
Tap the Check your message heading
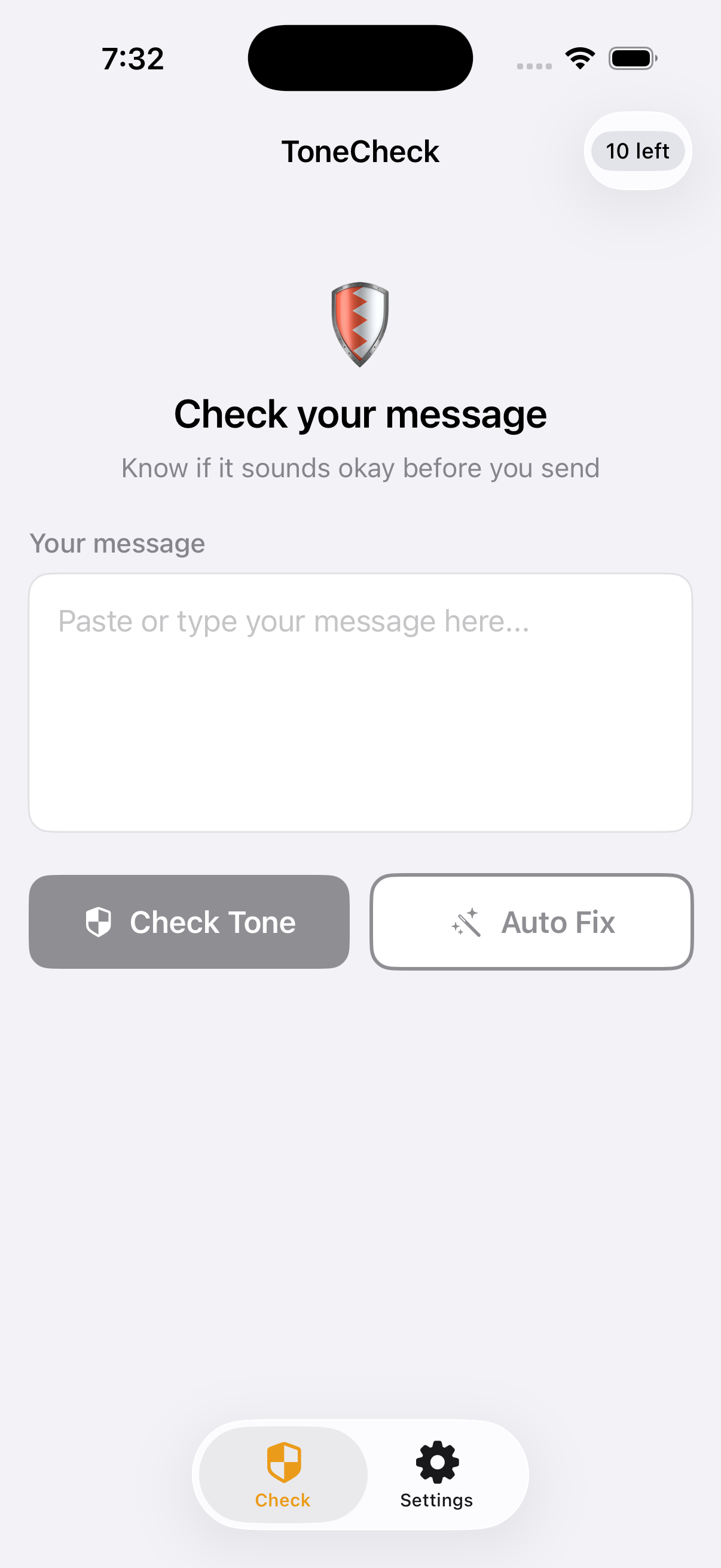pyautogui.click(x=361, y=413)
